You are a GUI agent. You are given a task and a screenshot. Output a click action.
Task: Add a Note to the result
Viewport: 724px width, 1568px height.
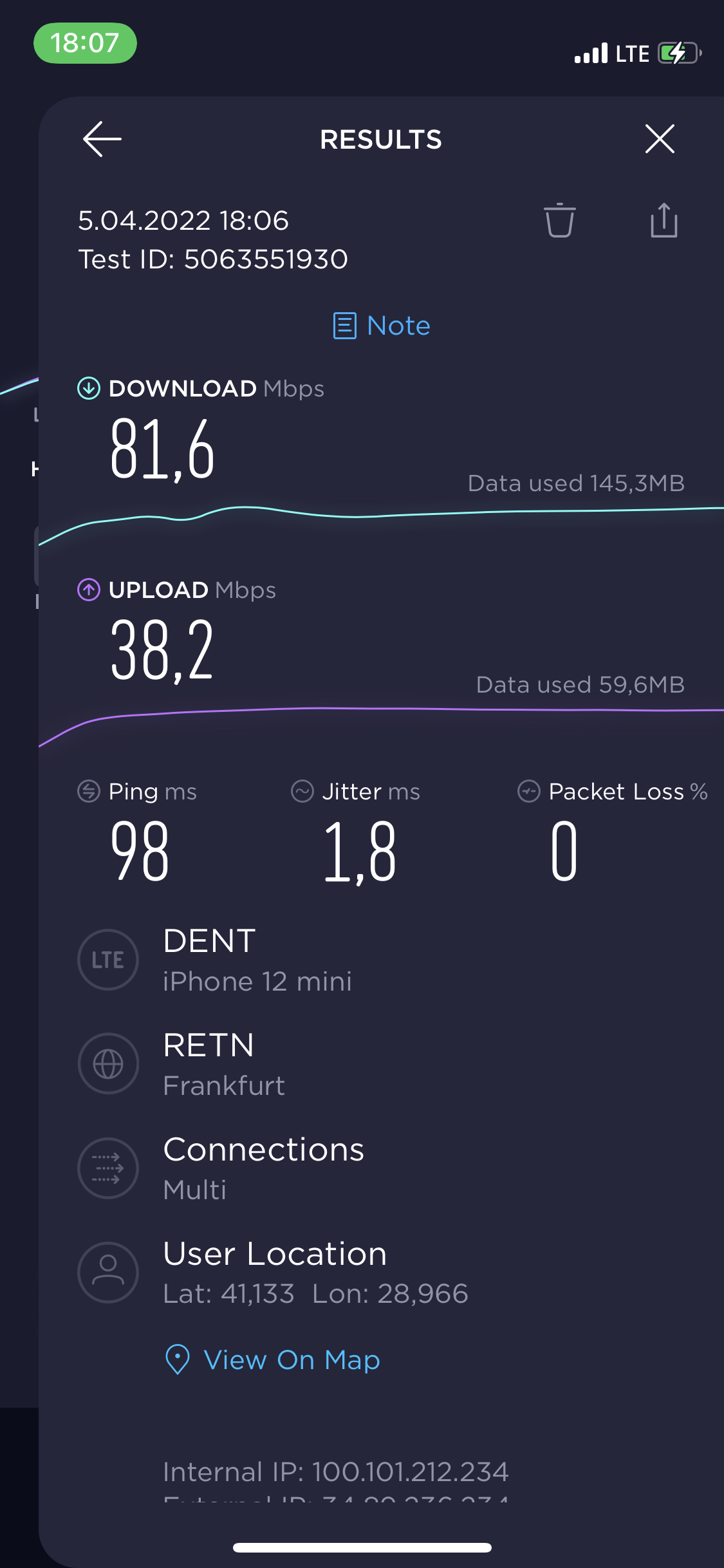coord(382,326)
